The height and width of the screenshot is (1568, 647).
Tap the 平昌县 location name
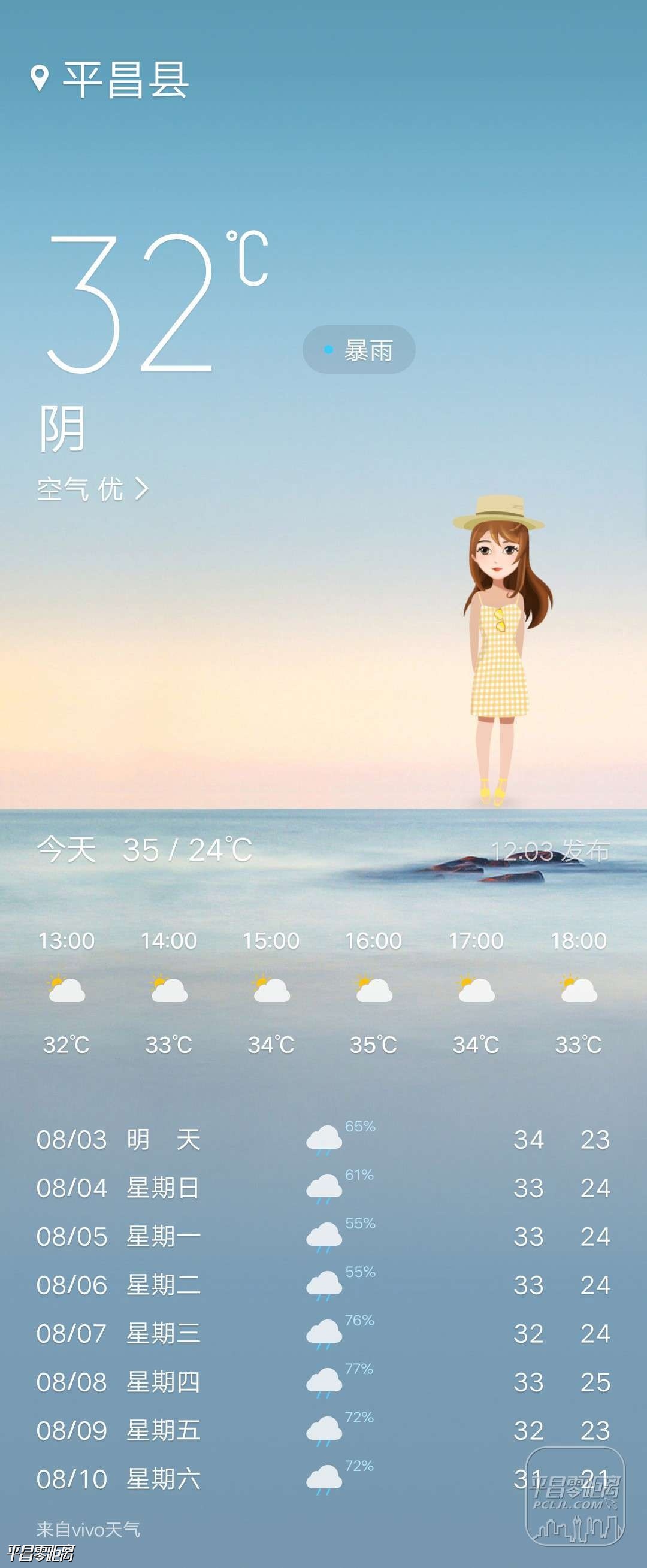[125, 80]
